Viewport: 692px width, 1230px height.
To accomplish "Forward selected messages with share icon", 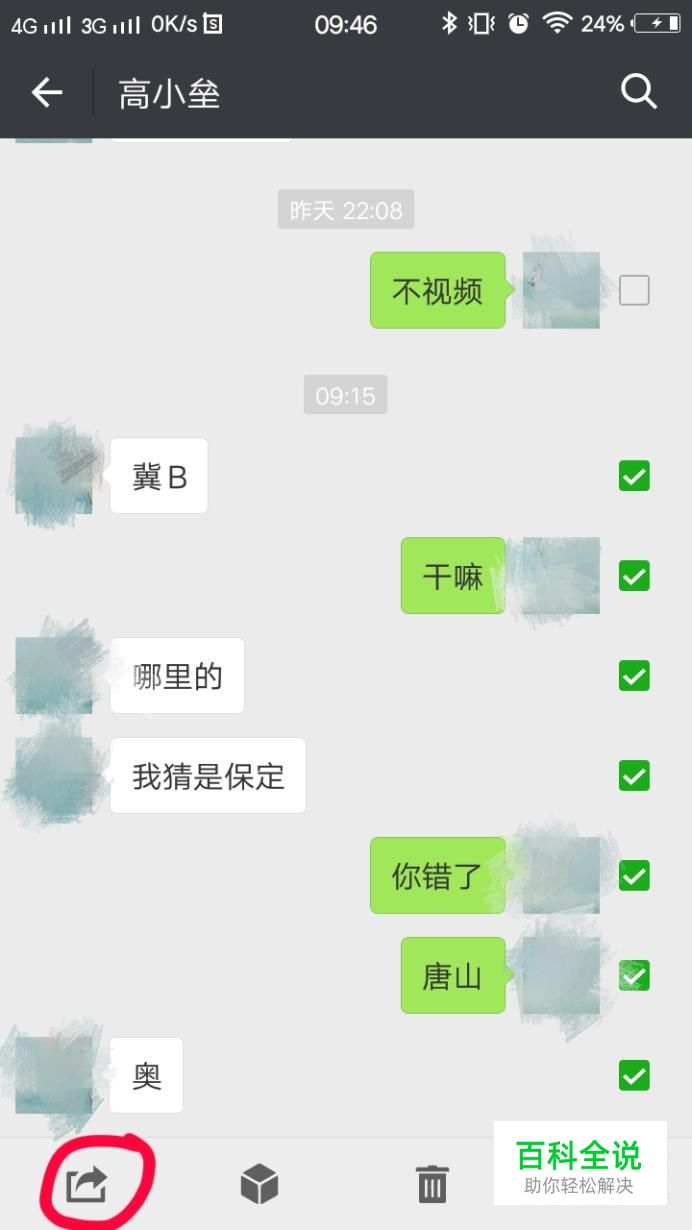I will pyautogui.click(x=86, y=1185).
